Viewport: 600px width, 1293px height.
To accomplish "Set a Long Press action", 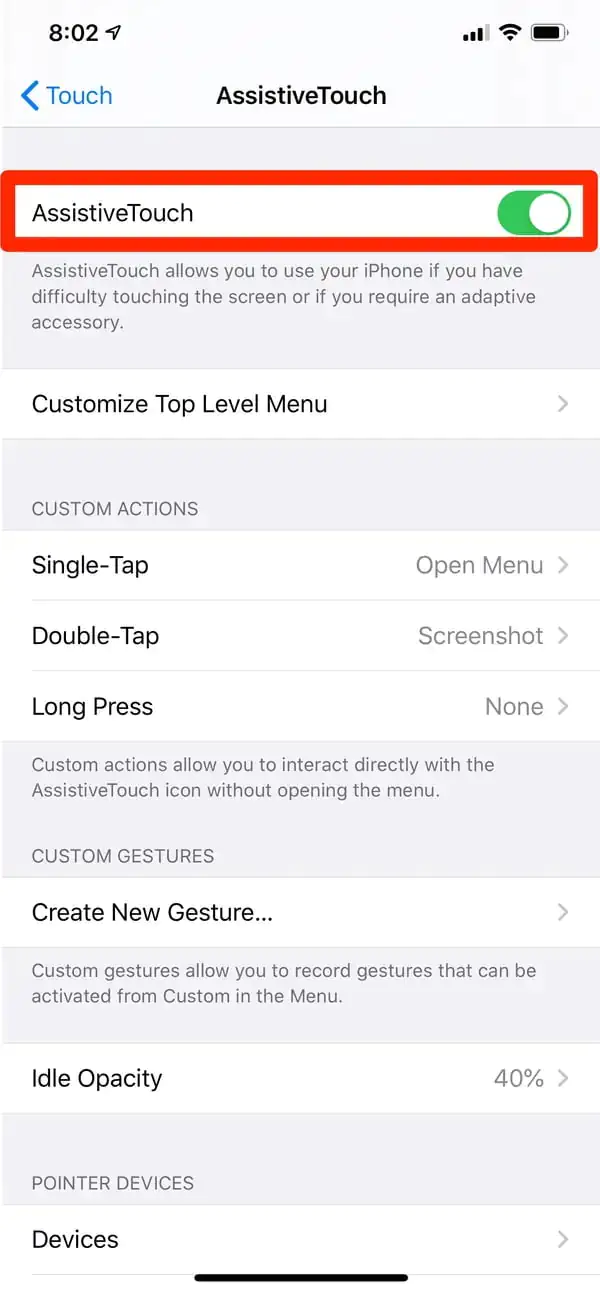I will (x=300, y=707).
